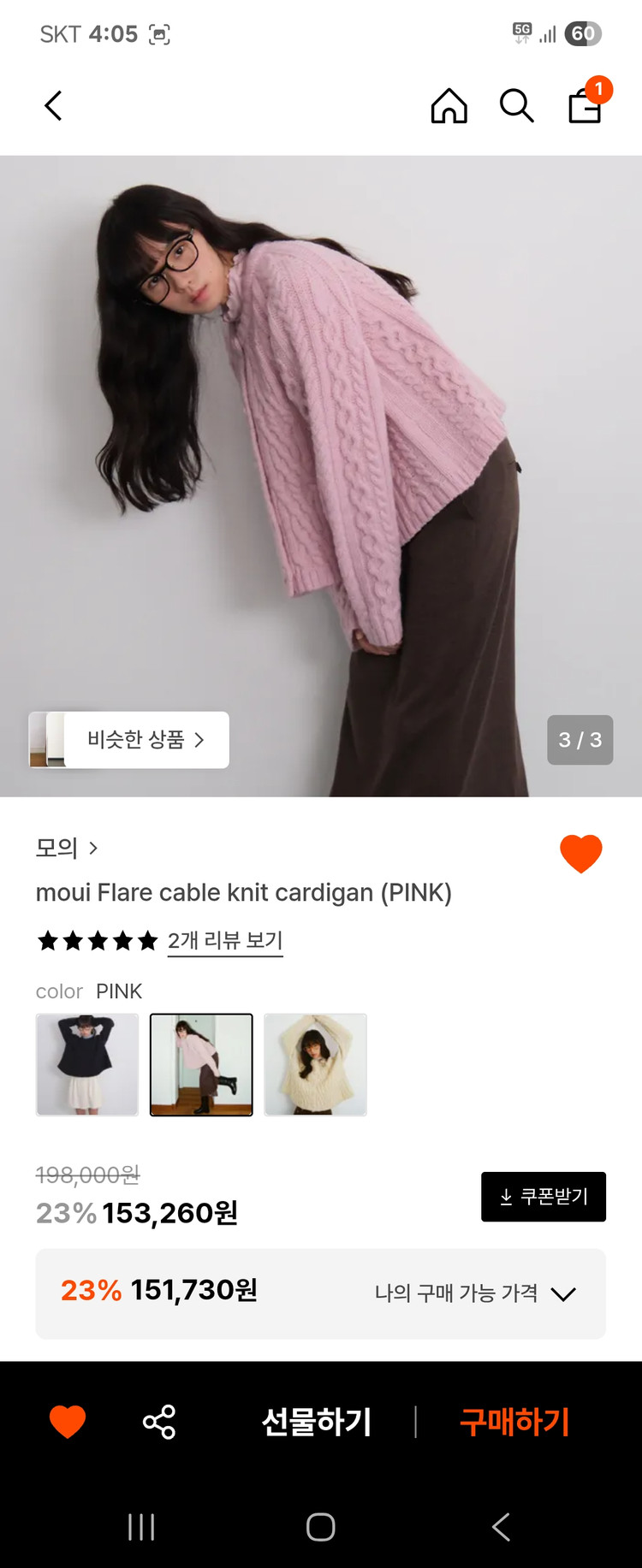Select the PINK color option thumbnail
The width and height of the screenshot is (642, 1568).
(201, 1064)
